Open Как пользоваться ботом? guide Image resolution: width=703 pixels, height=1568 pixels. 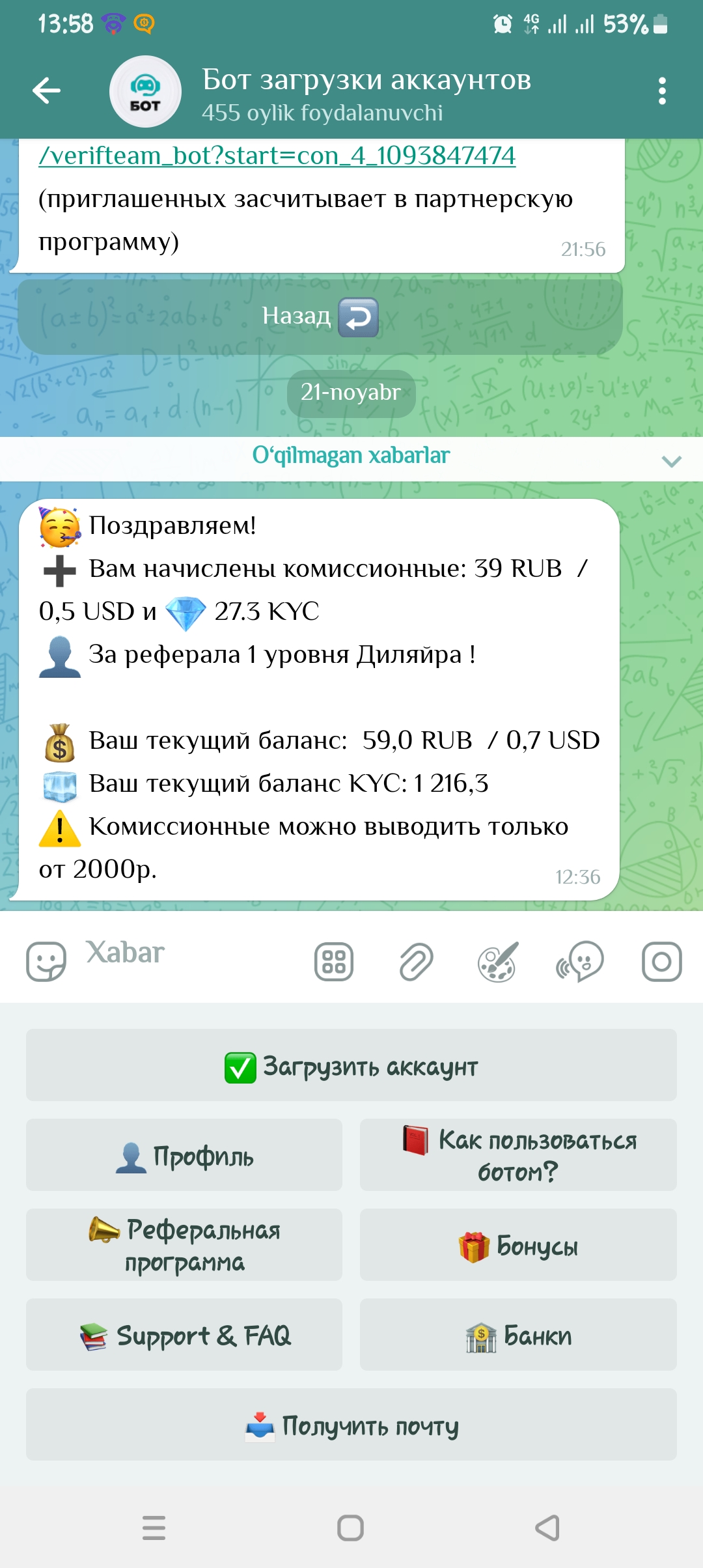tap(518, 1156)
